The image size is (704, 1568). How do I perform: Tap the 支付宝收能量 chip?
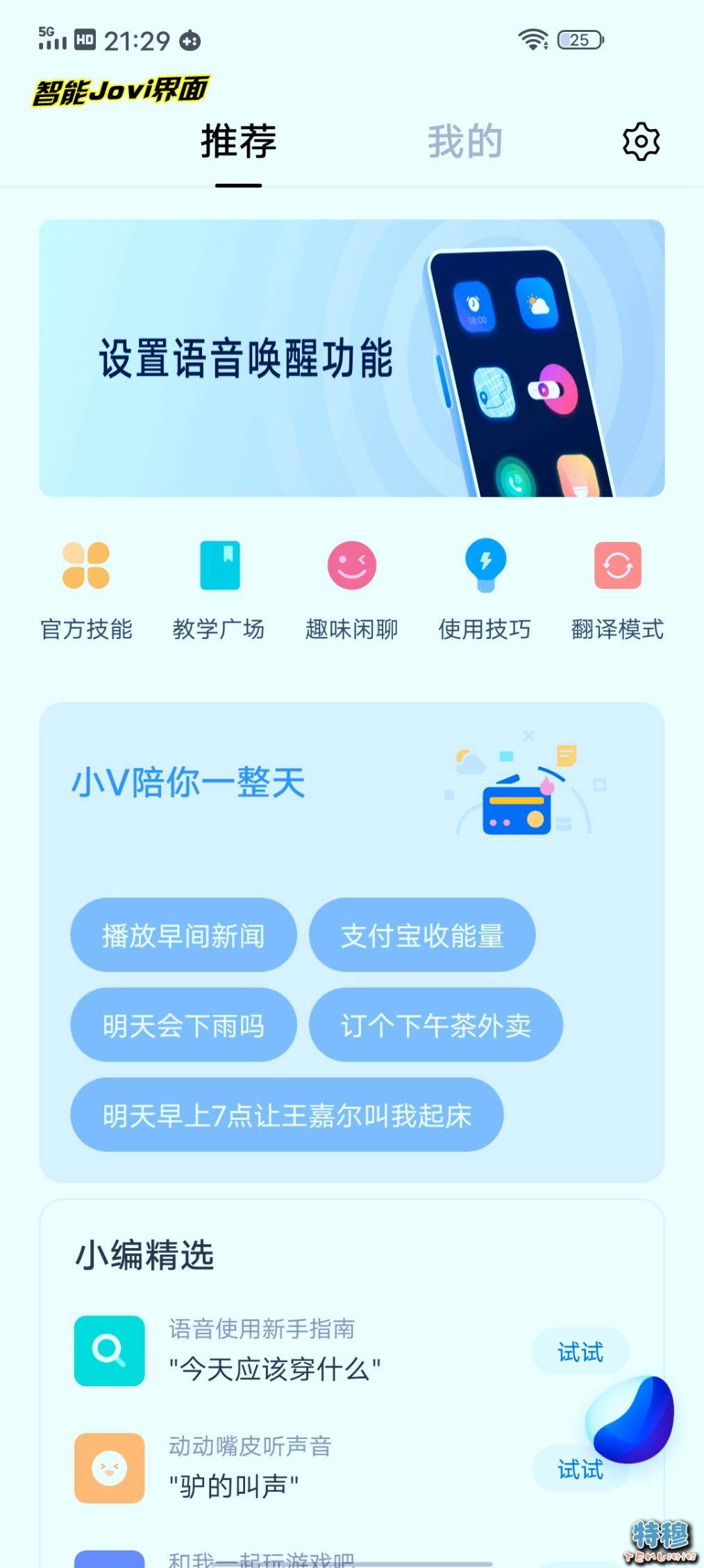pyautogui.click(x=421, y=935)
